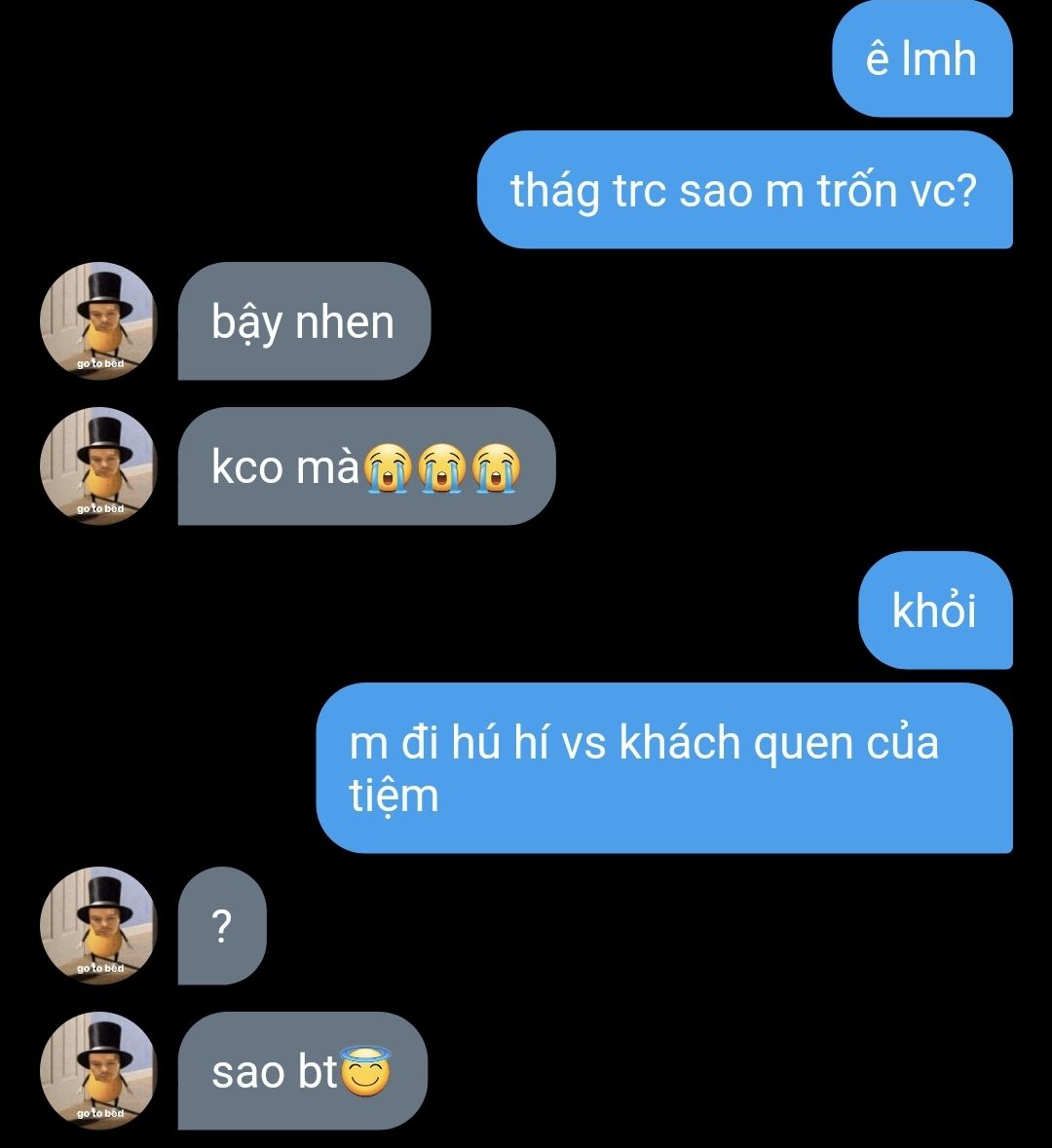
Task: Select the "m đi hú hí vs khách quen" message
Action: coord(663,768)
